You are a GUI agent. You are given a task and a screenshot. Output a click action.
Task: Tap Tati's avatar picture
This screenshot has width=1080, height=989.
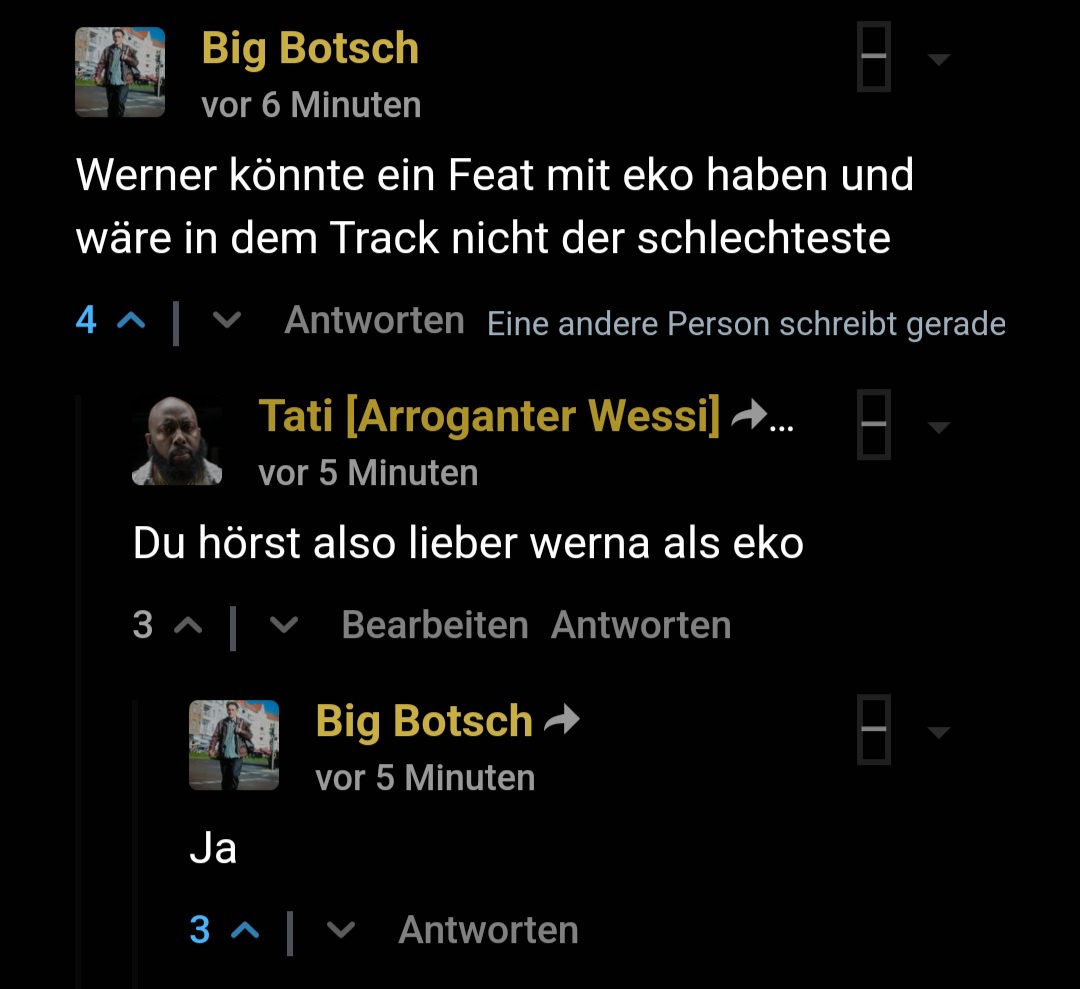177,441
